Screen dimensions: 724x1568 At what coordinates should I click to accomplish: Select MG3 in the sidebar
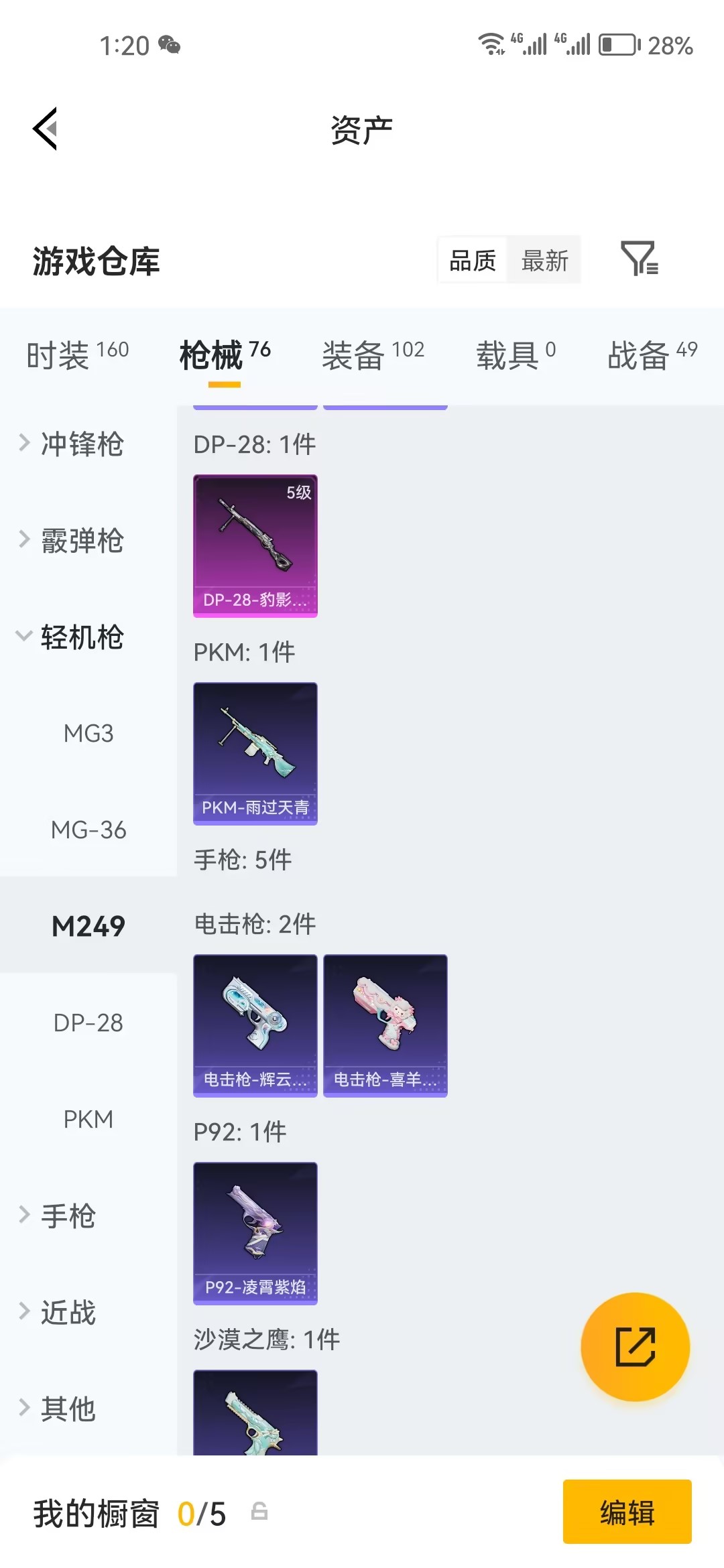point(88,734)
